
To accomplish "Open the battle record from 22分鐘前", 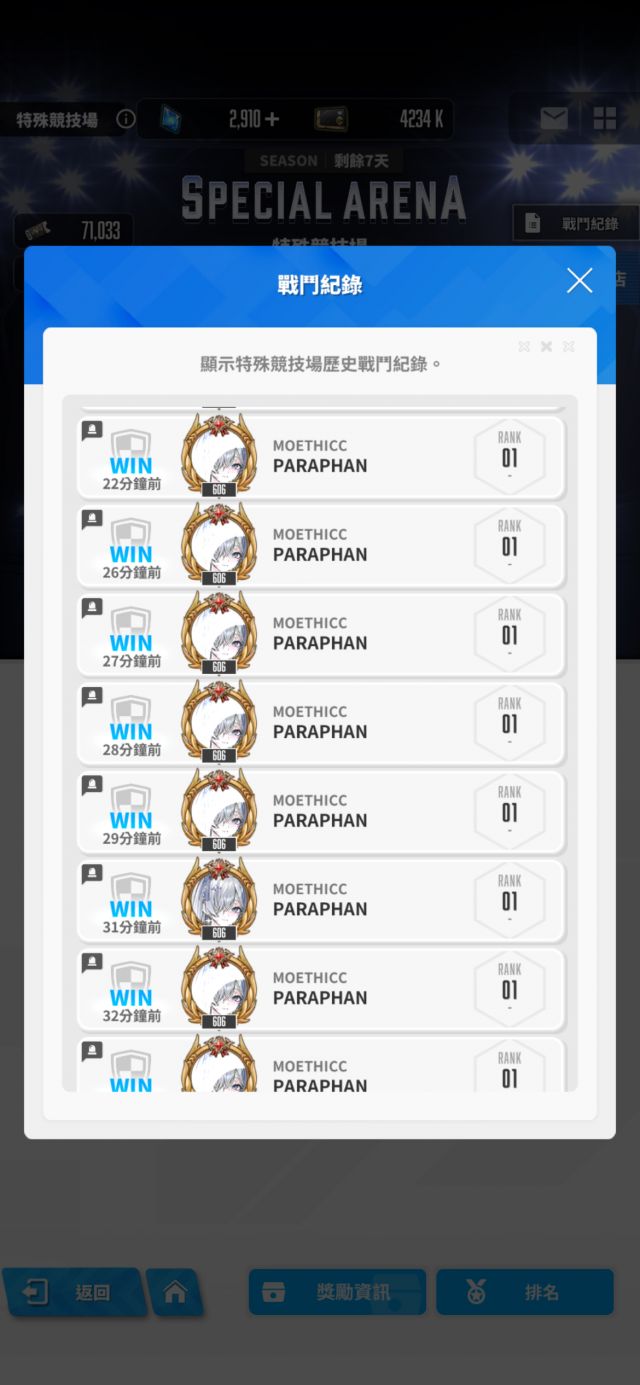I will 320,457.
